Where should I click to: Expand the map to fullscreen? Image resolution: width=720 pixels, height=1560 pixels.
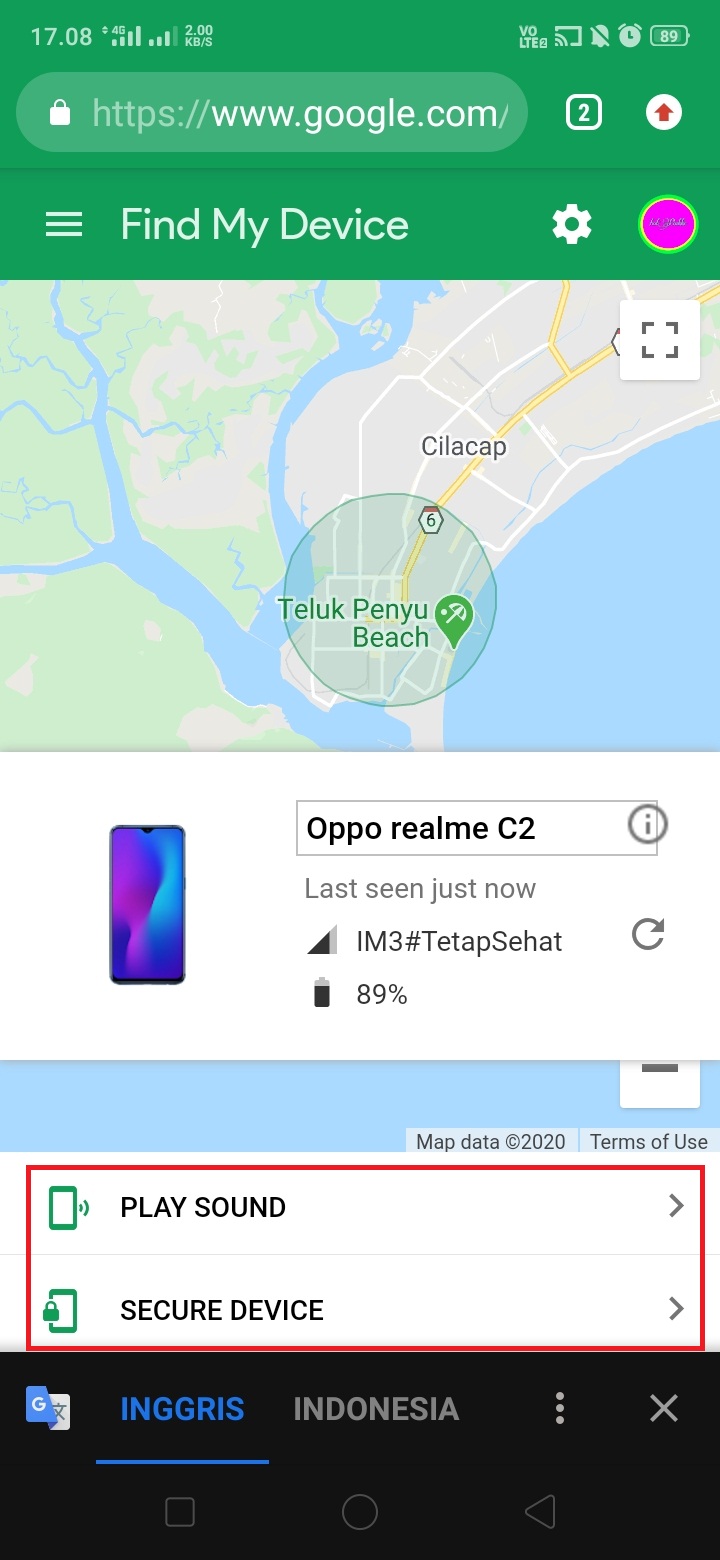coord(659,340)
